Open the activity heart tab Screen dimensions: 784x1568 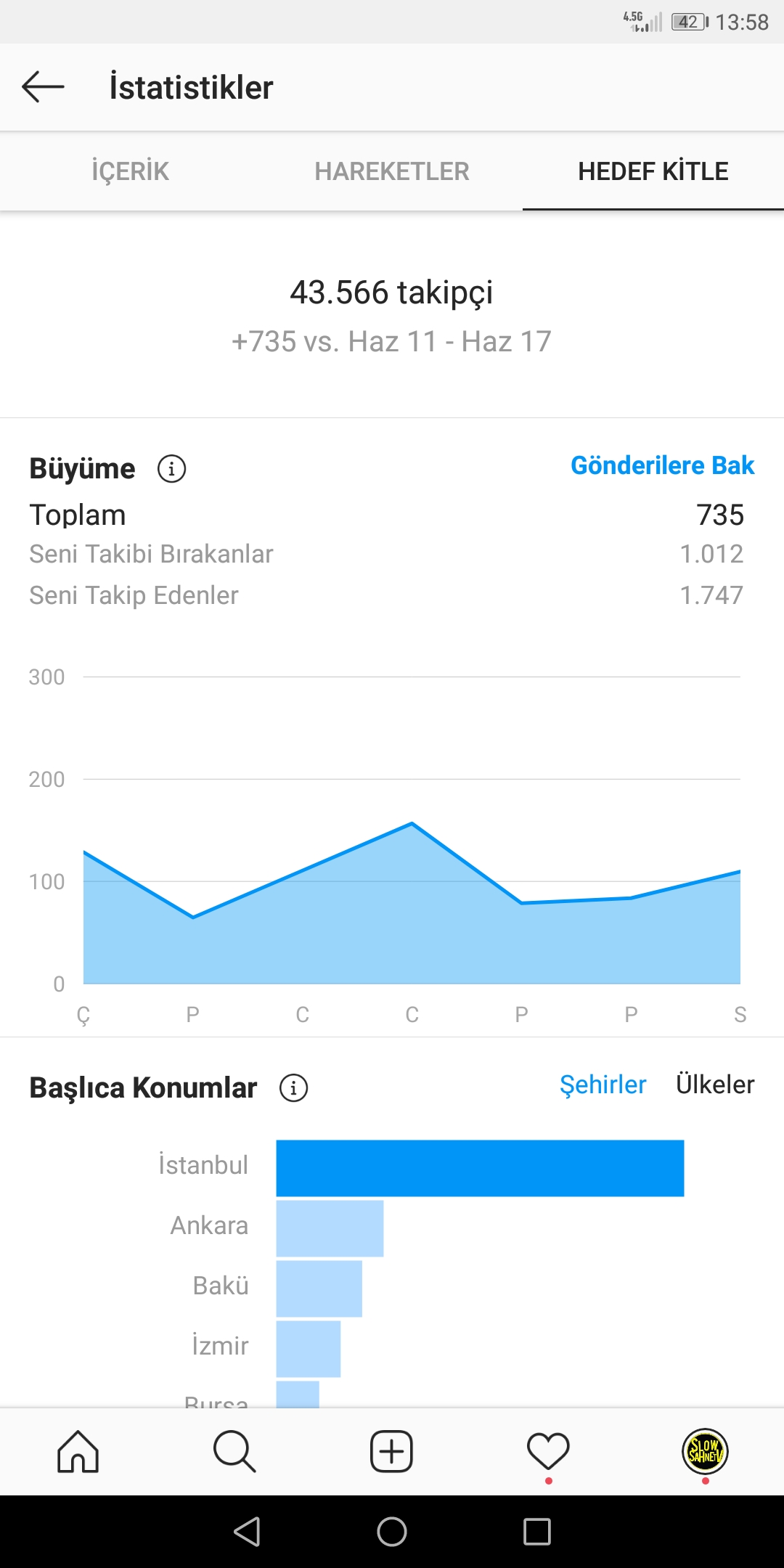click(x=549, y=1452)
